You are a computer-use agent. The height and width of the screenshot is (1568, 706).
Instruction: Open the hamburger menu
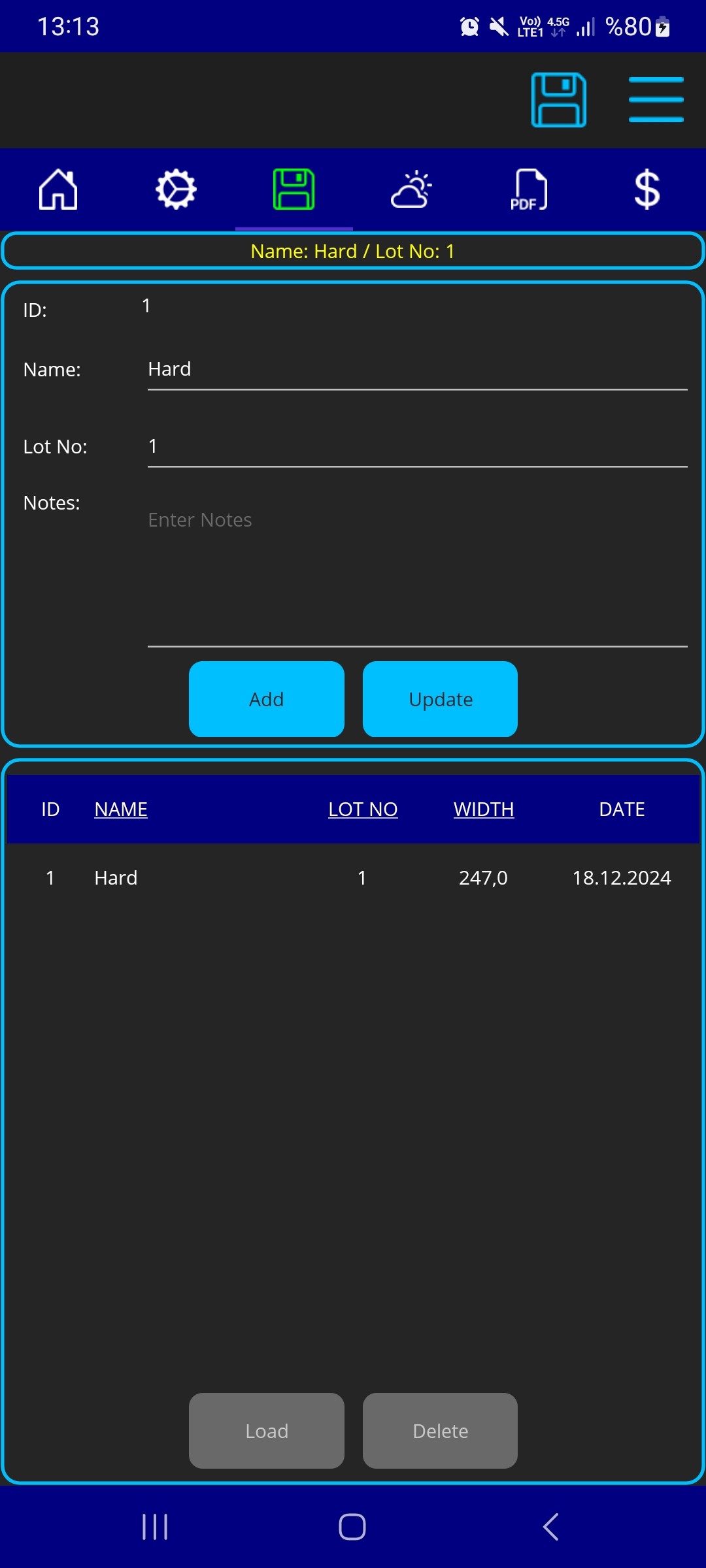(656, 100)
